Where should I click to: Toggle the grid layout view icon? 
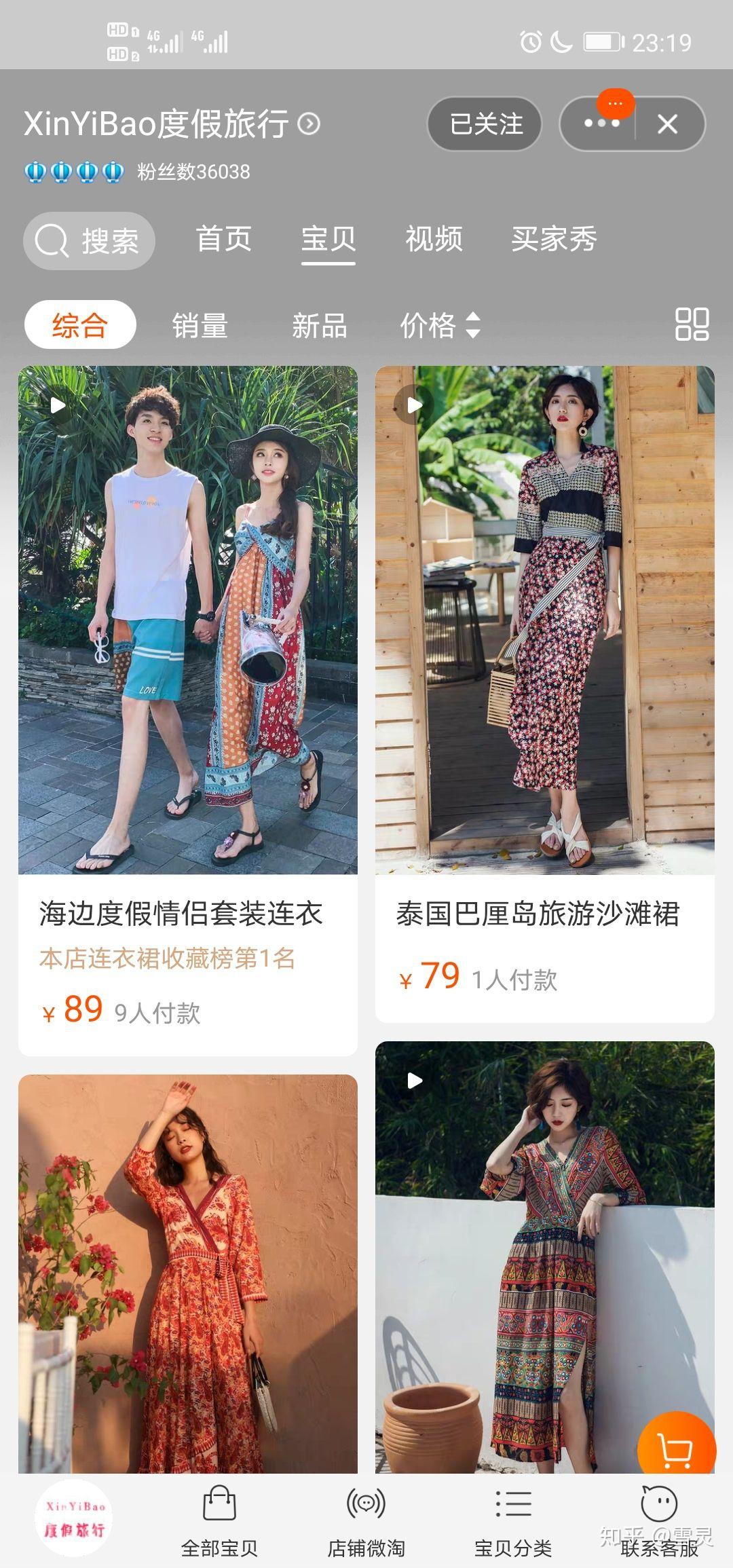coord(692,324)
